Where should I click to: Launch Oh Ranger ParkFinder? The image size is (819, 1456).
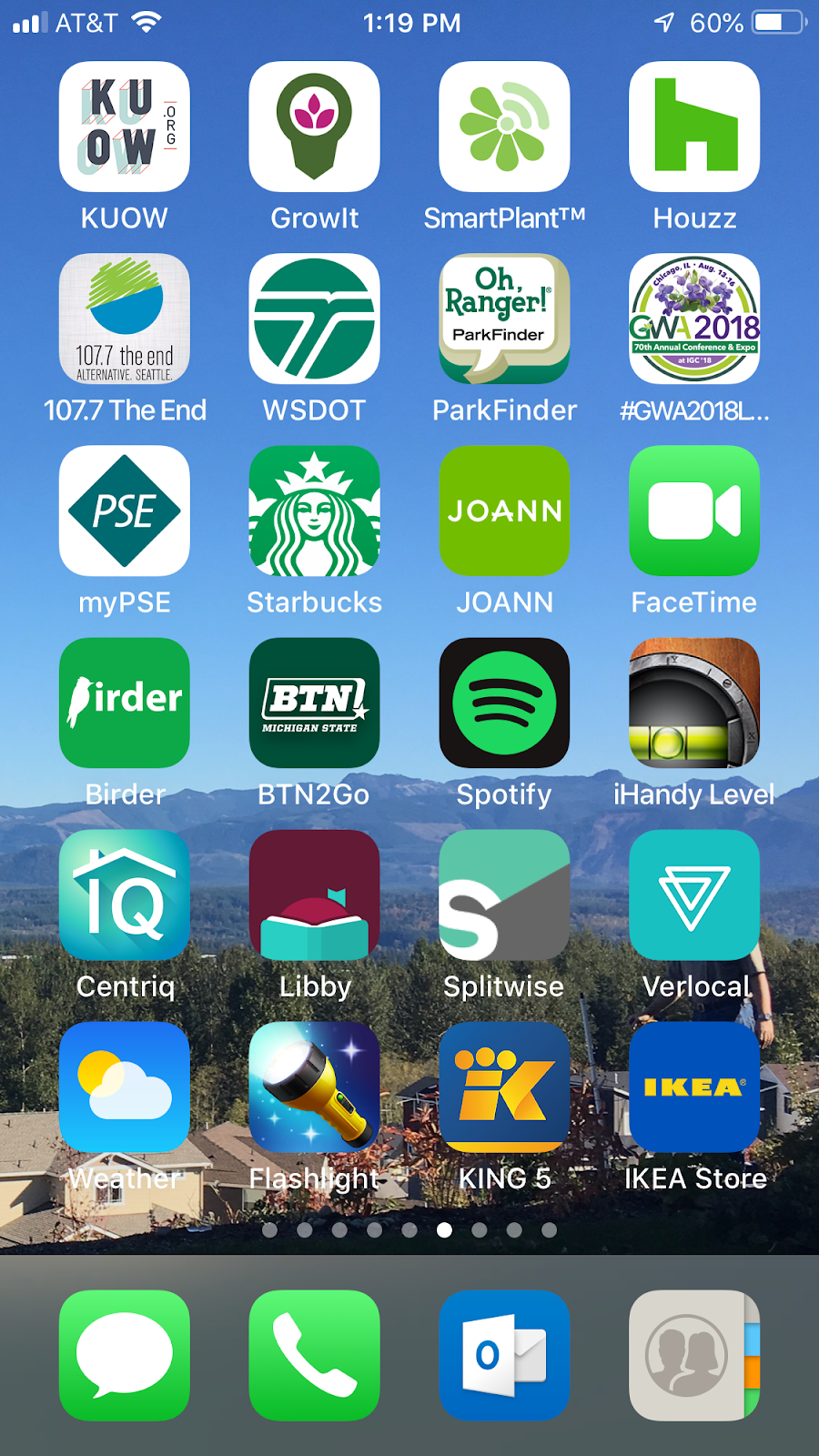(504, 318)
